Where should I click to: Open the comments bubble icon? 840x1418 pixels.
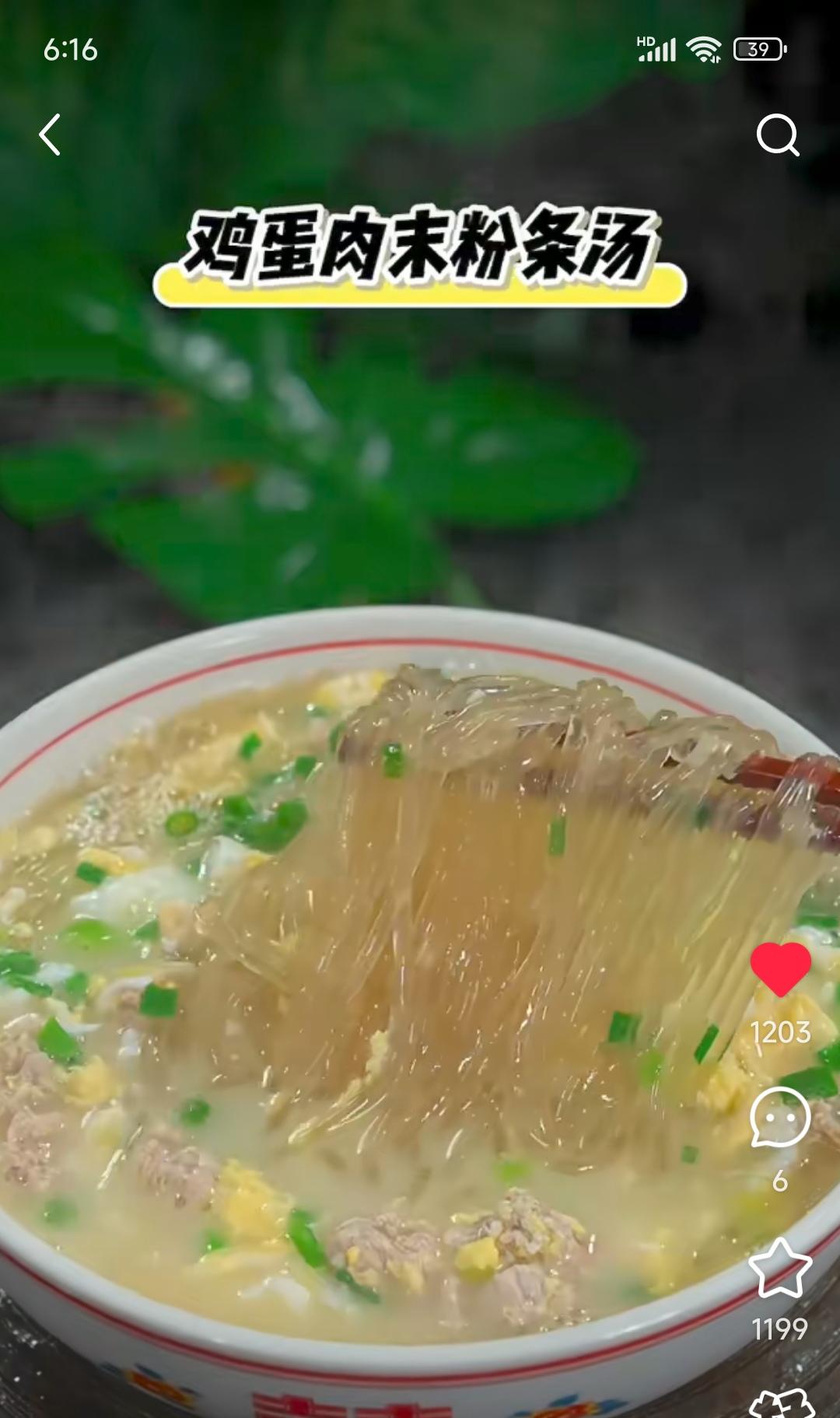point(780,1118)
